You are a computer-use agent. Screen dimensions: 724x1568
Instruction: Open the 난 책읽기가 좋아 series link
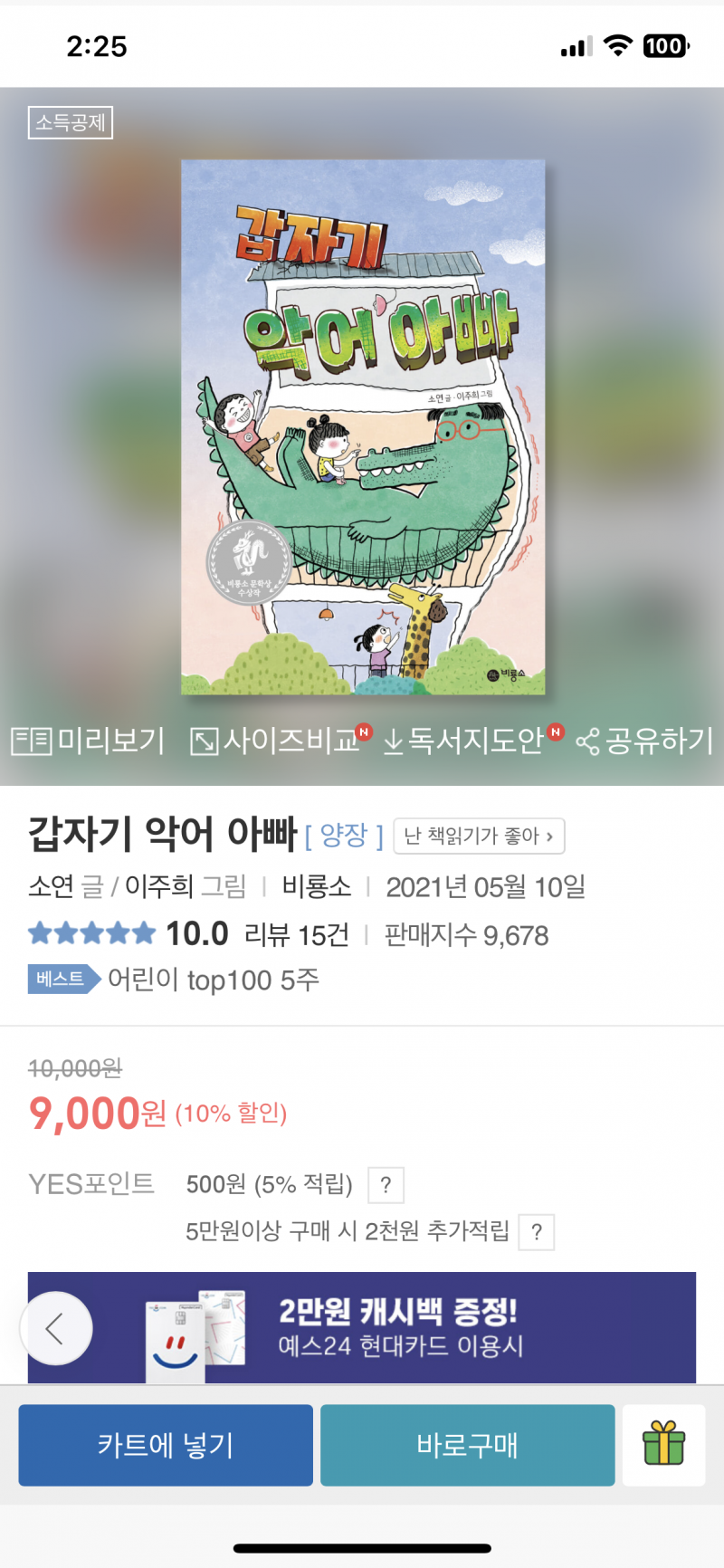[x=479, y=836]
